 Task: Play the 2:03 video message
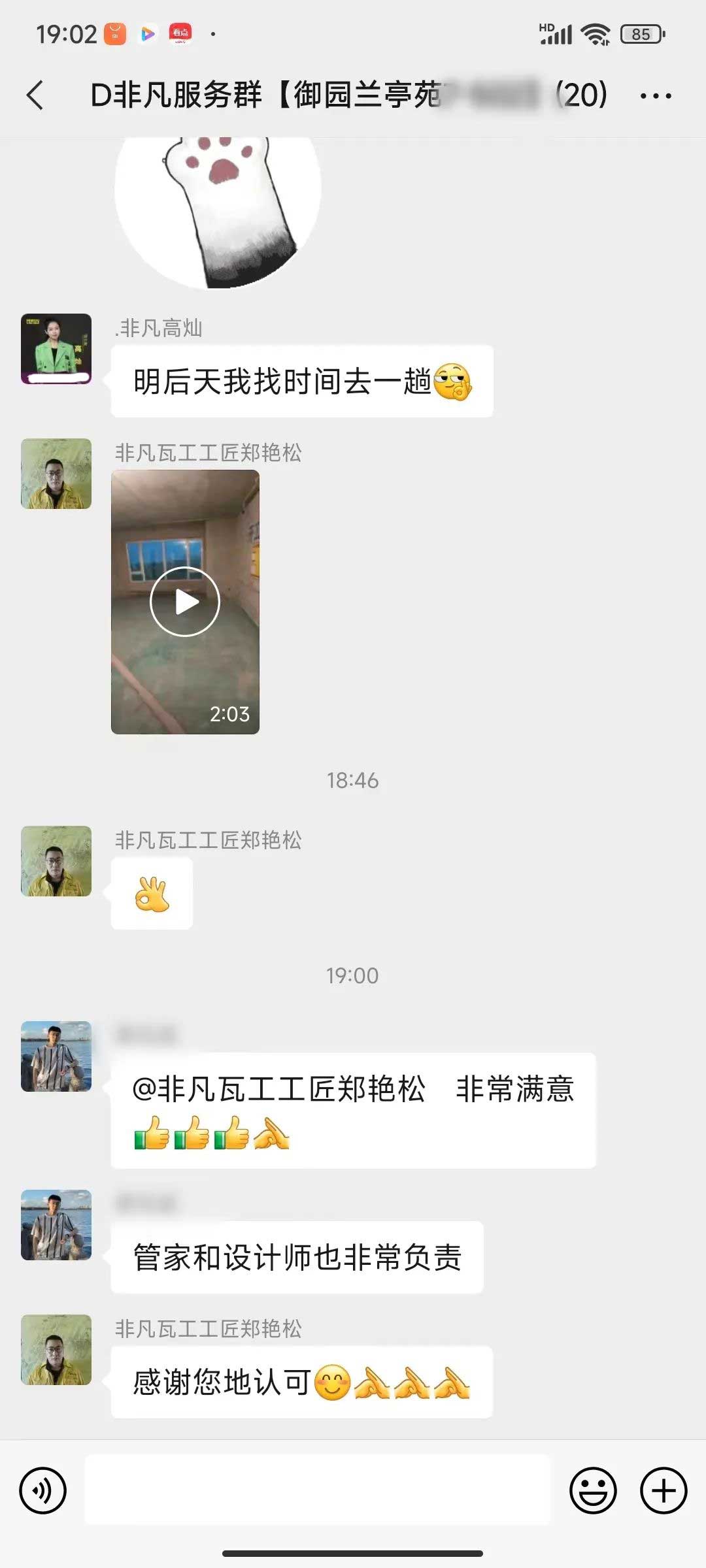click(x=185, y=602)
